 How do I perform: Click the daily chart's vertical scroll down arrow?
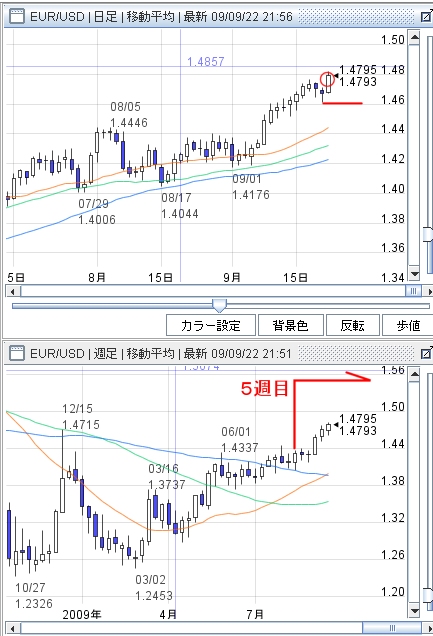click(414, 274)
